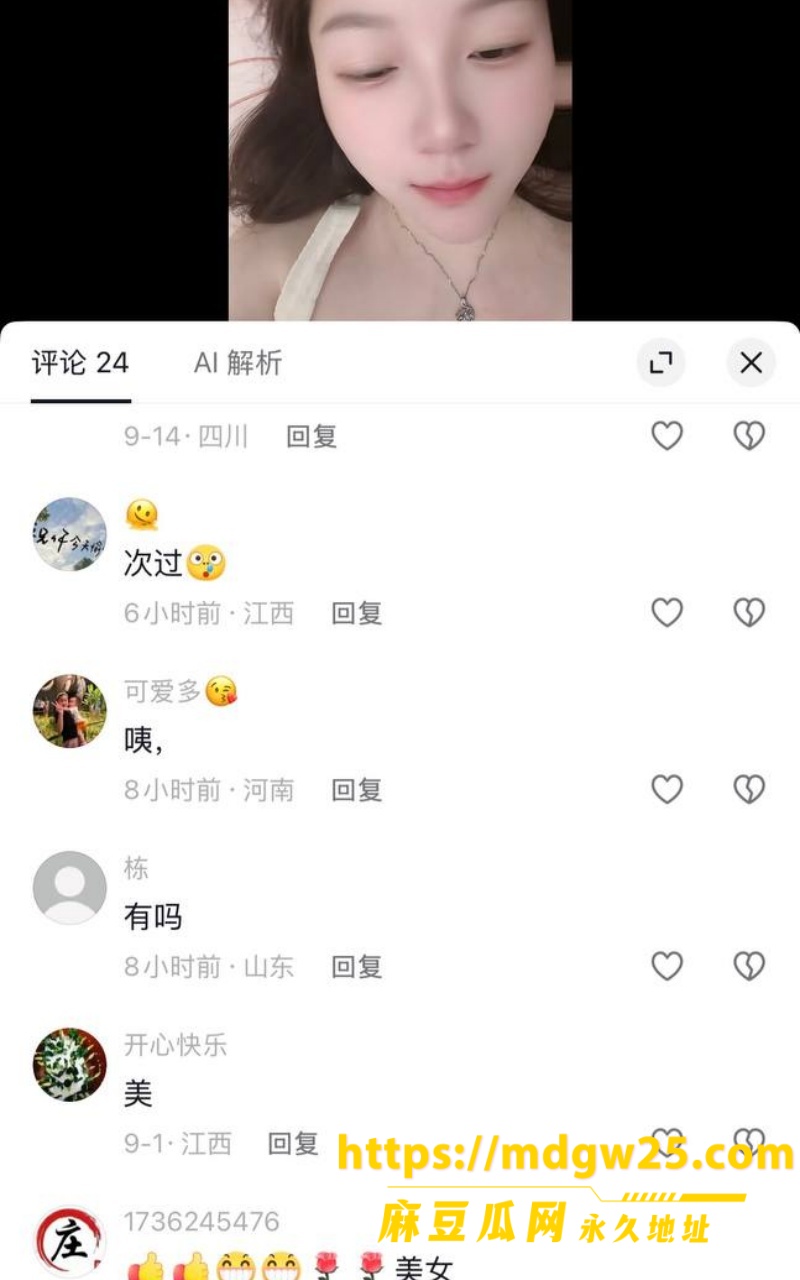800x1280 pixels.
Task: Open user 1736245476's avatar
Action: pyautogui.click(x=70, y=1242)
